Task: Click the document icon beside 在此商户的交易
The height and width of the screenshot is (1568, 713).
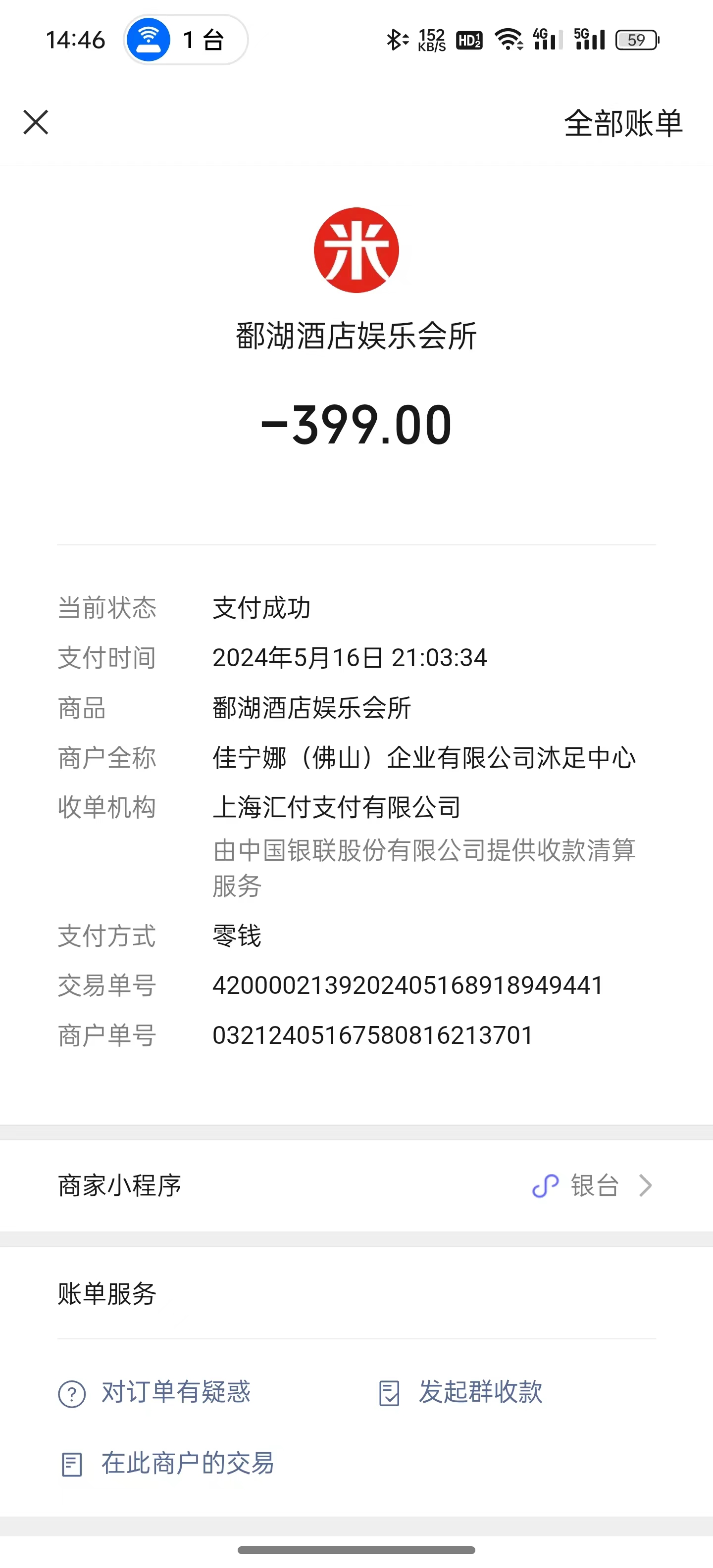Action: tap(71, 1465)
